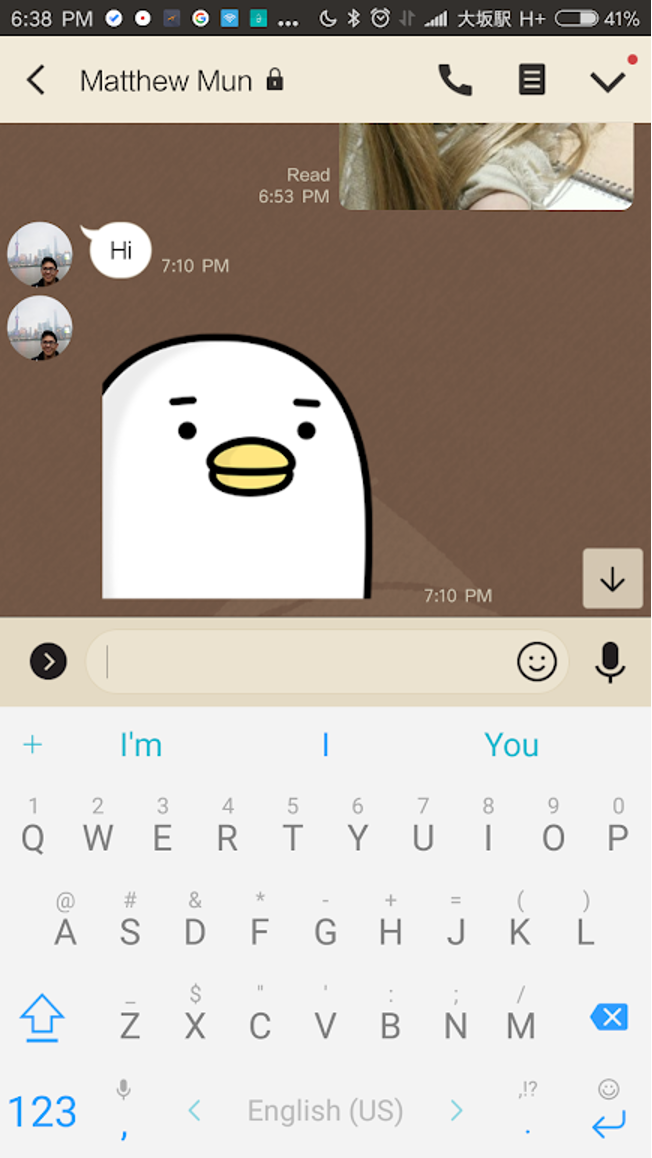Expand the chat options dropdown arrow
The width and height of the screenshot is (652, 1158).
(607, 80)
